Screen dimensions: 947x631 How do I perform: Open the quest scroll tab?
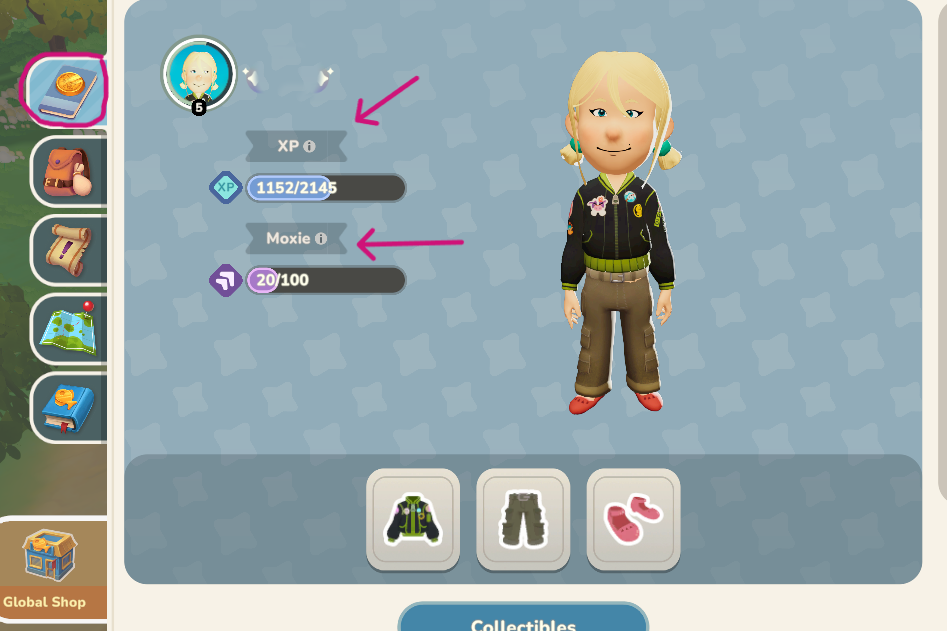68,250
